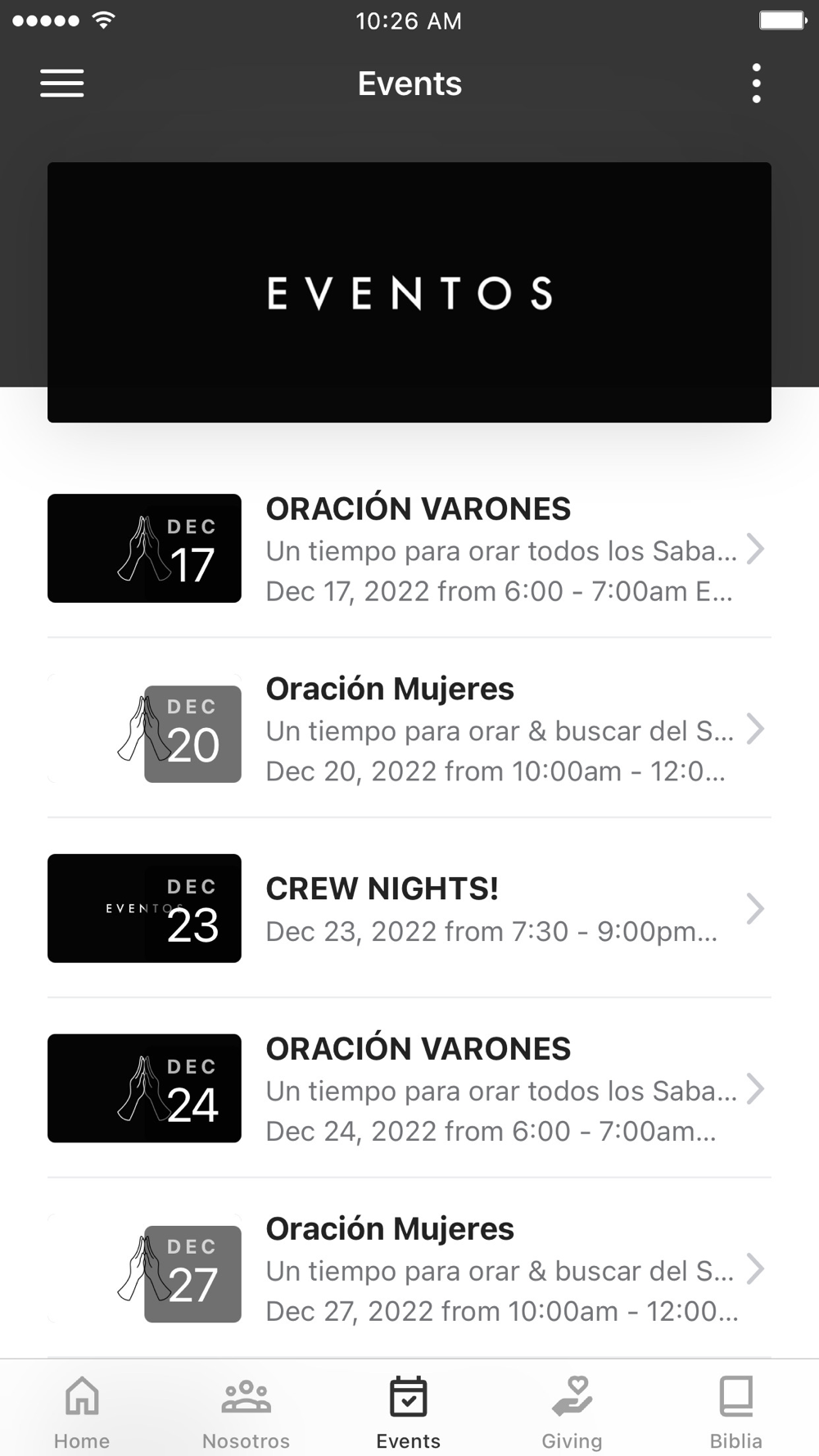Open the hamburger drawer menu

pyautogui.click(x=62, y=84)
